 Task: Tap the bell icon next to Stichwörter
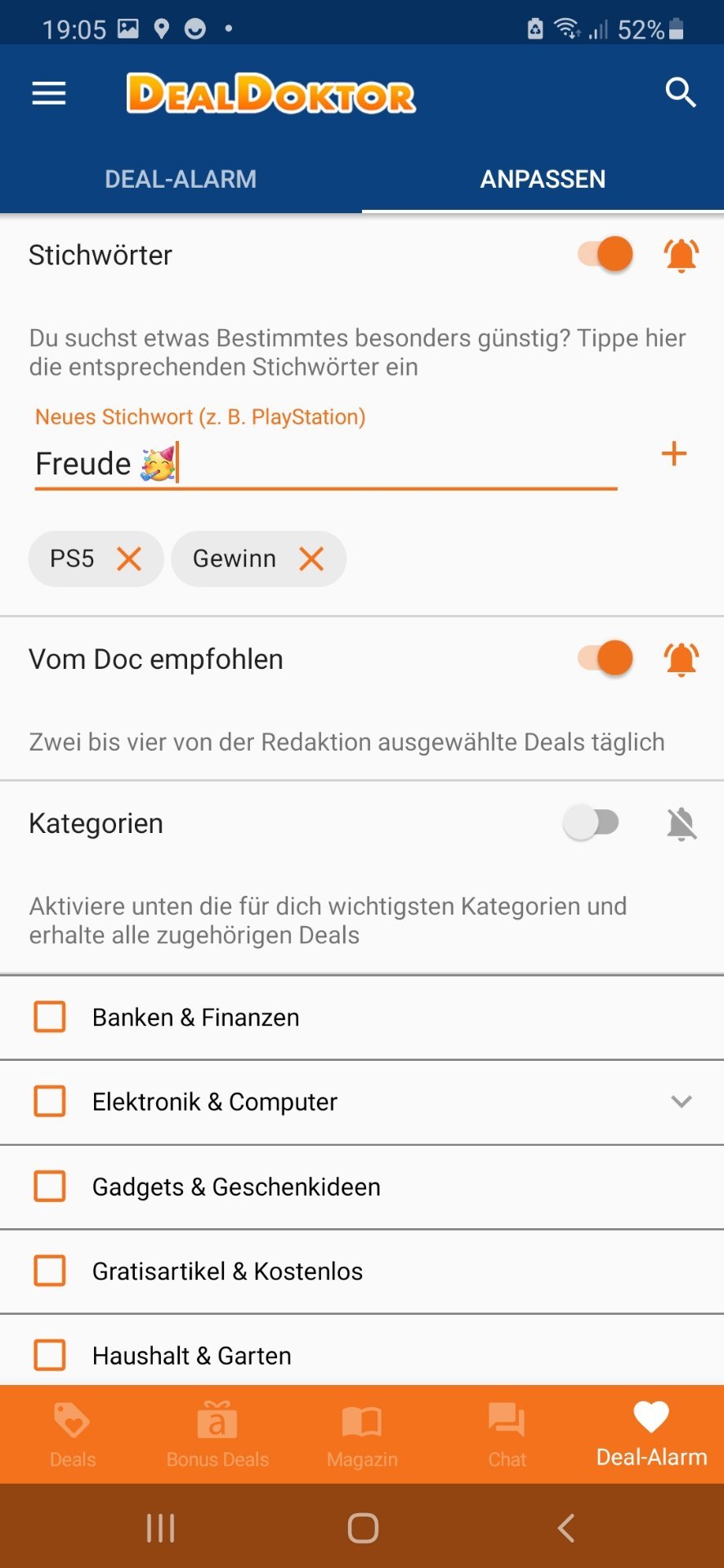coord(681,255)
